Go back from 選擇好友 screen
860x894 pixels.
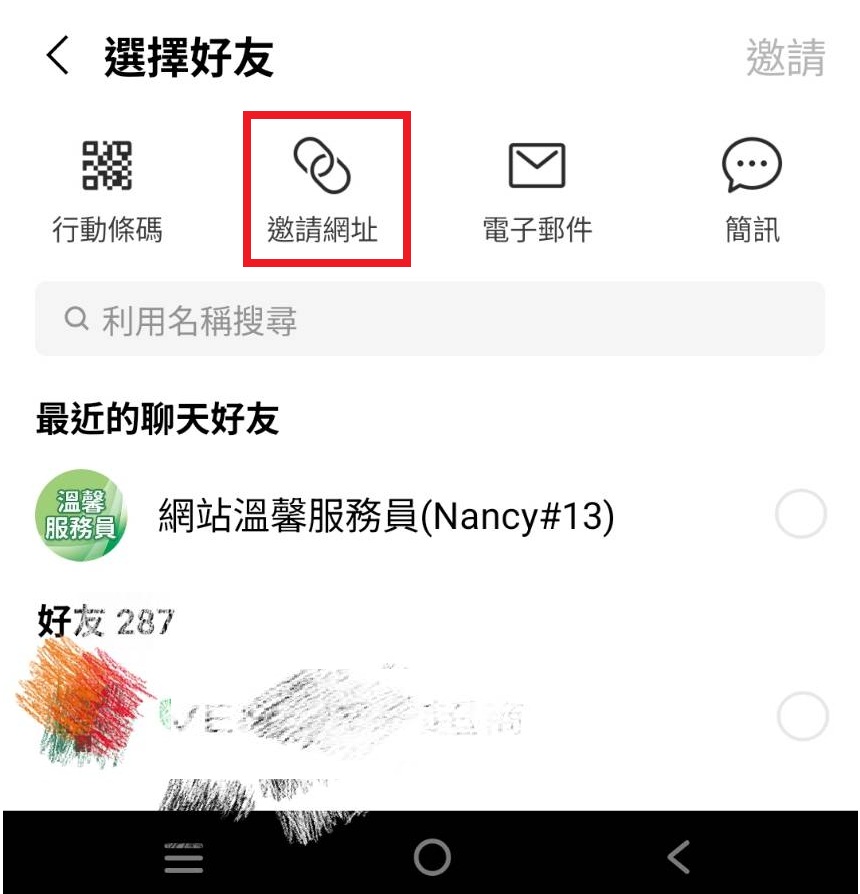point(58,57)
